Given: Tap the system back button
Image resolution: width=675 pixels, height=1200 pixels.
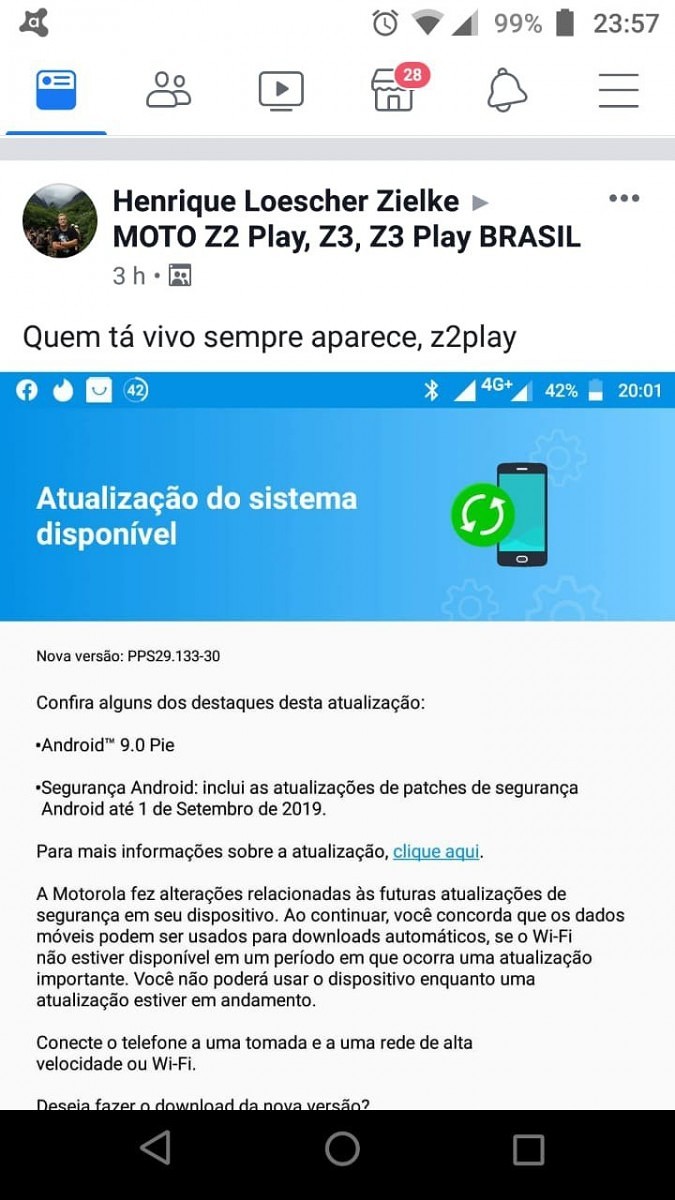Looking at the screenshot, I should click(156, 1148).
